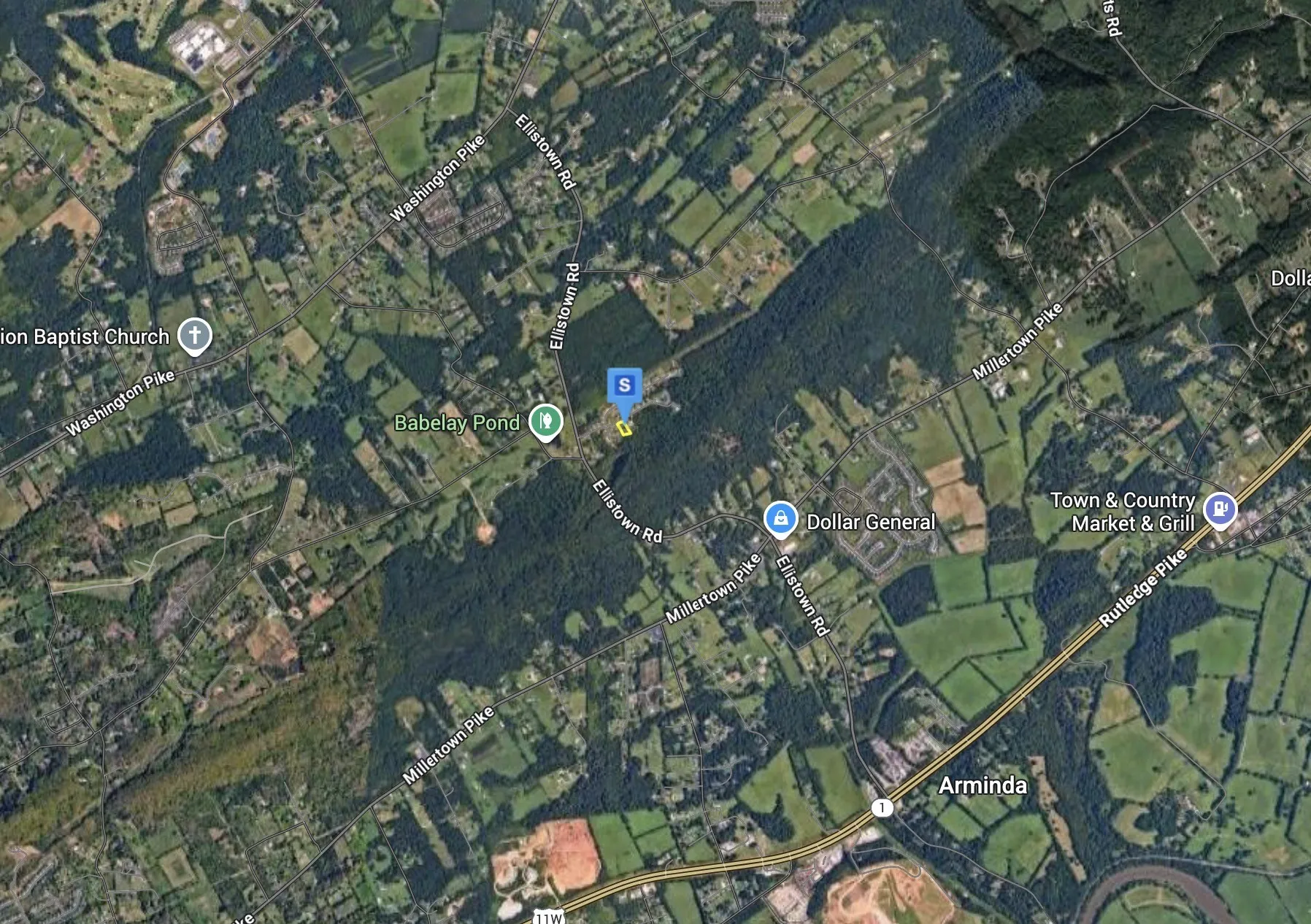Tap the blue S property marker
The height and width of the screenshot is (924, 1311).
tap(624, 385)
